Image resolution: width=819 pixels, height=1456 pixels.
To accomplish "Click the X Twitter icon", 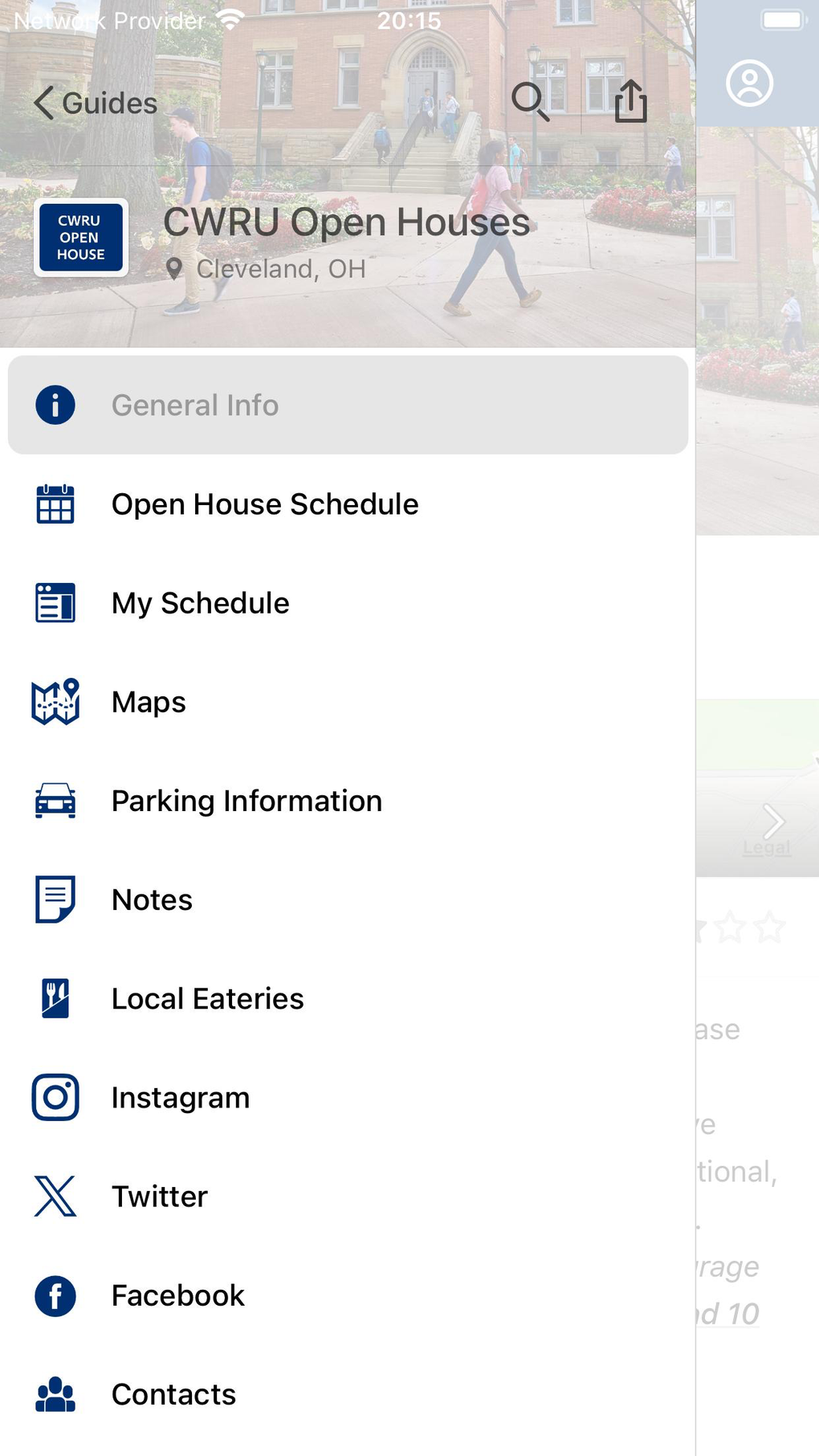I will point(54,1196).
